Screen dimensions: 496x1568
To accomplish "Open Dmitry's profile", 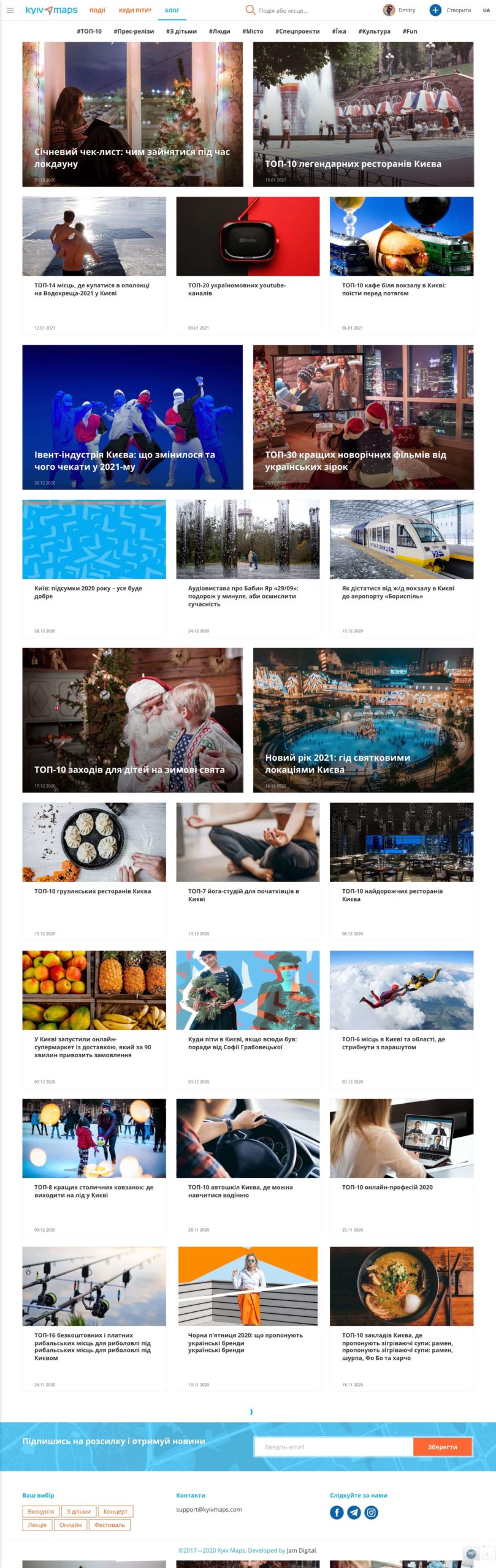I will (399, 10).
